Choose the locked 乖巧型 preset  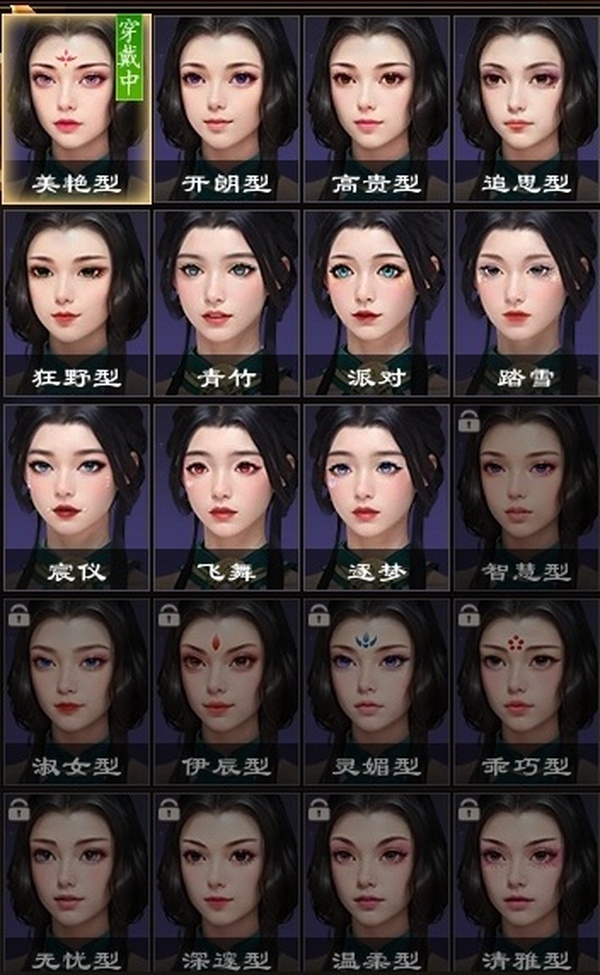[526, 690]
